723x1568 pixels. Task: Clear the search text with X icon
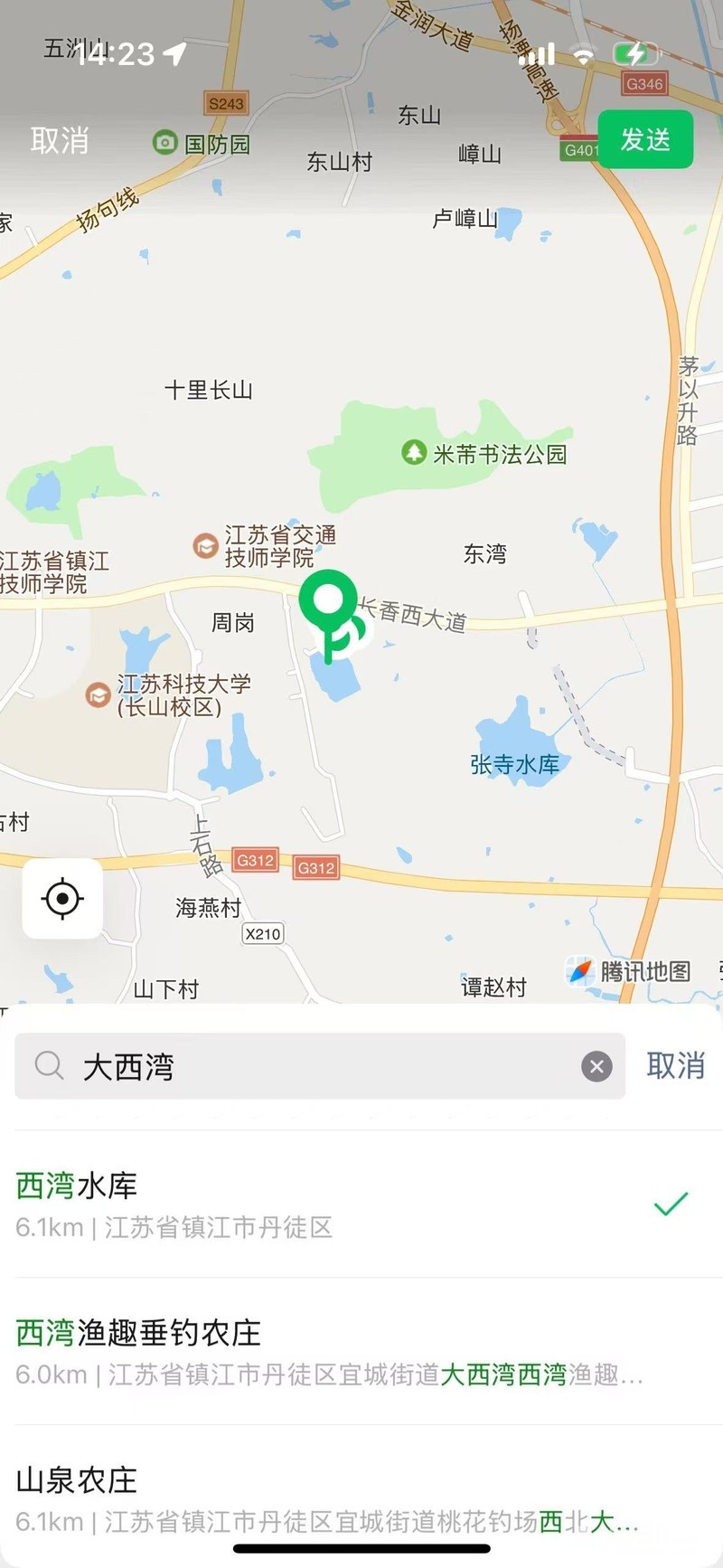[x=596, y=1066]
